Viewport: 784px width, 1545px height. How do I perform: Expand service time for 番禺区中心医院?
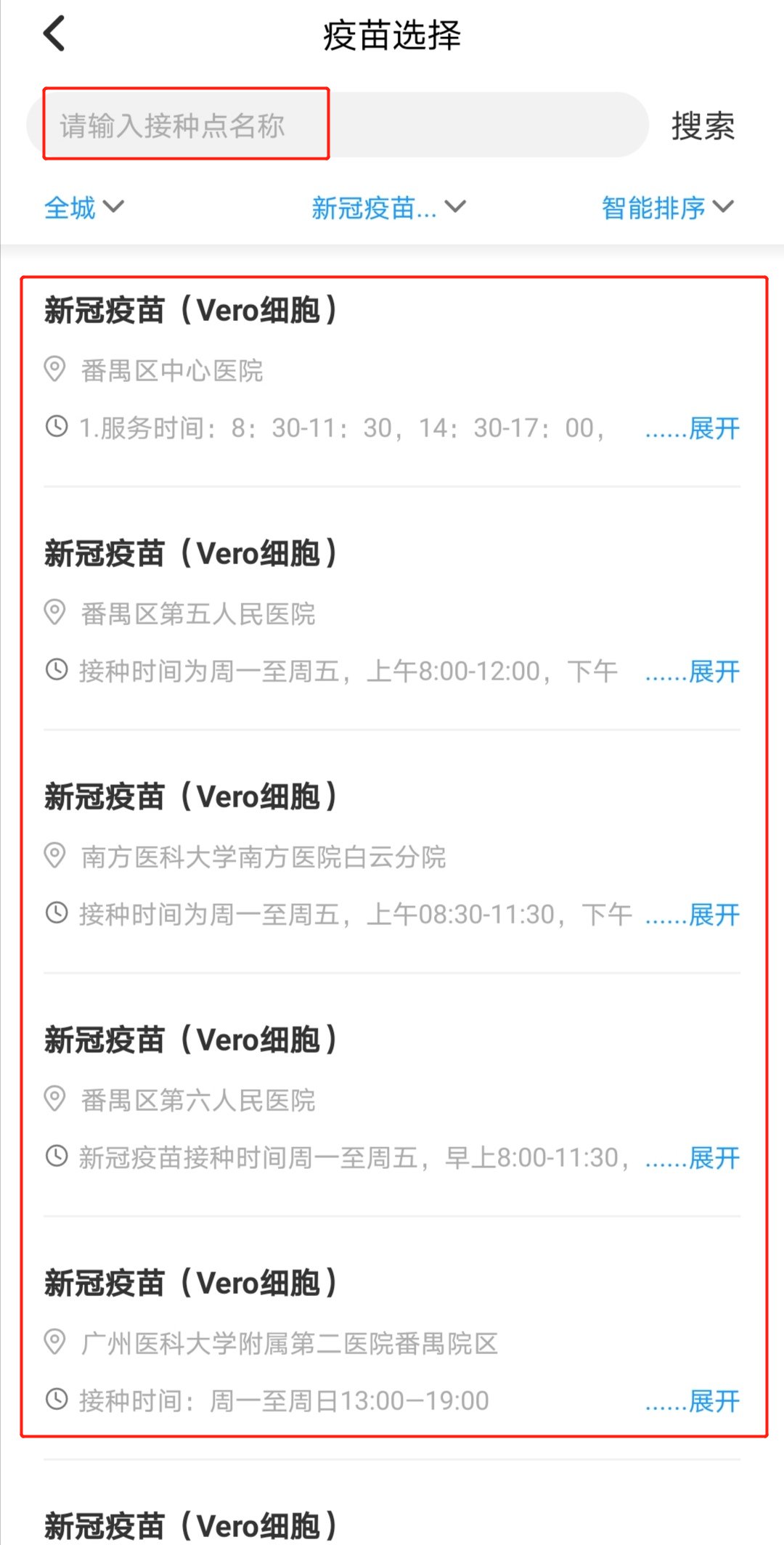[693, 428]
